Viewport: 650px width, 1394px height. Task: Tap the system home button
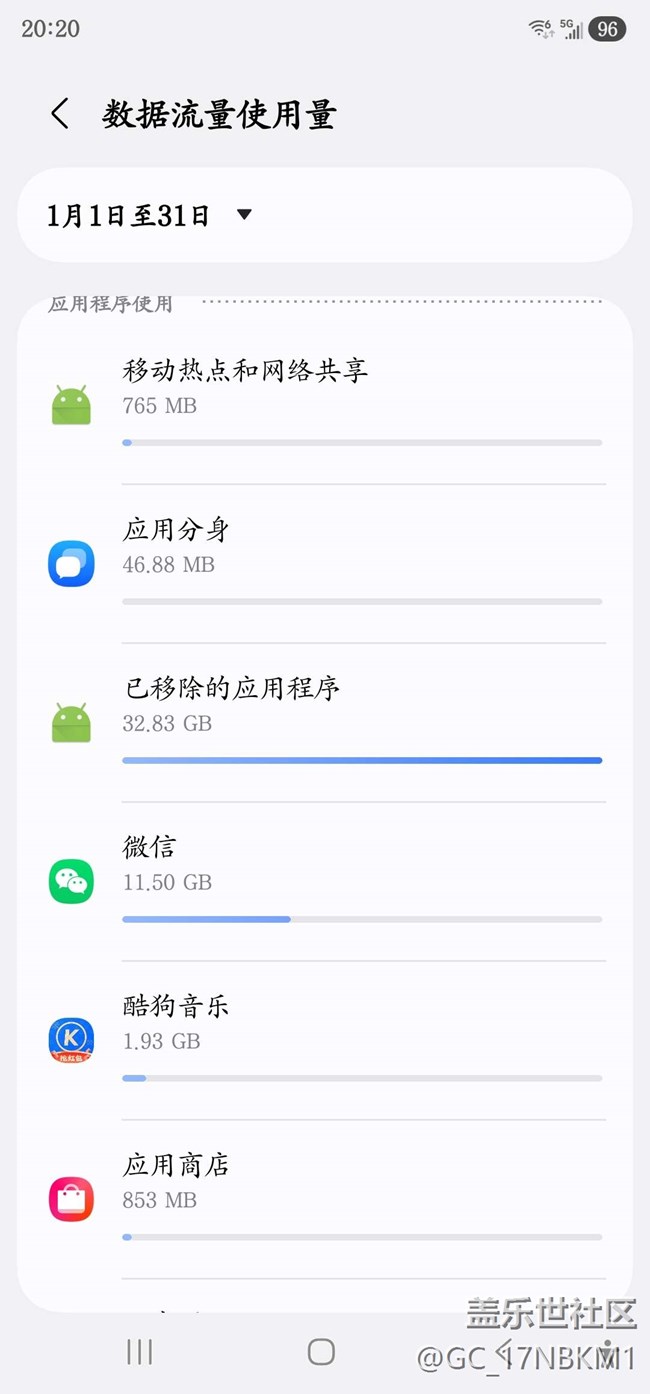[321, 1352]
